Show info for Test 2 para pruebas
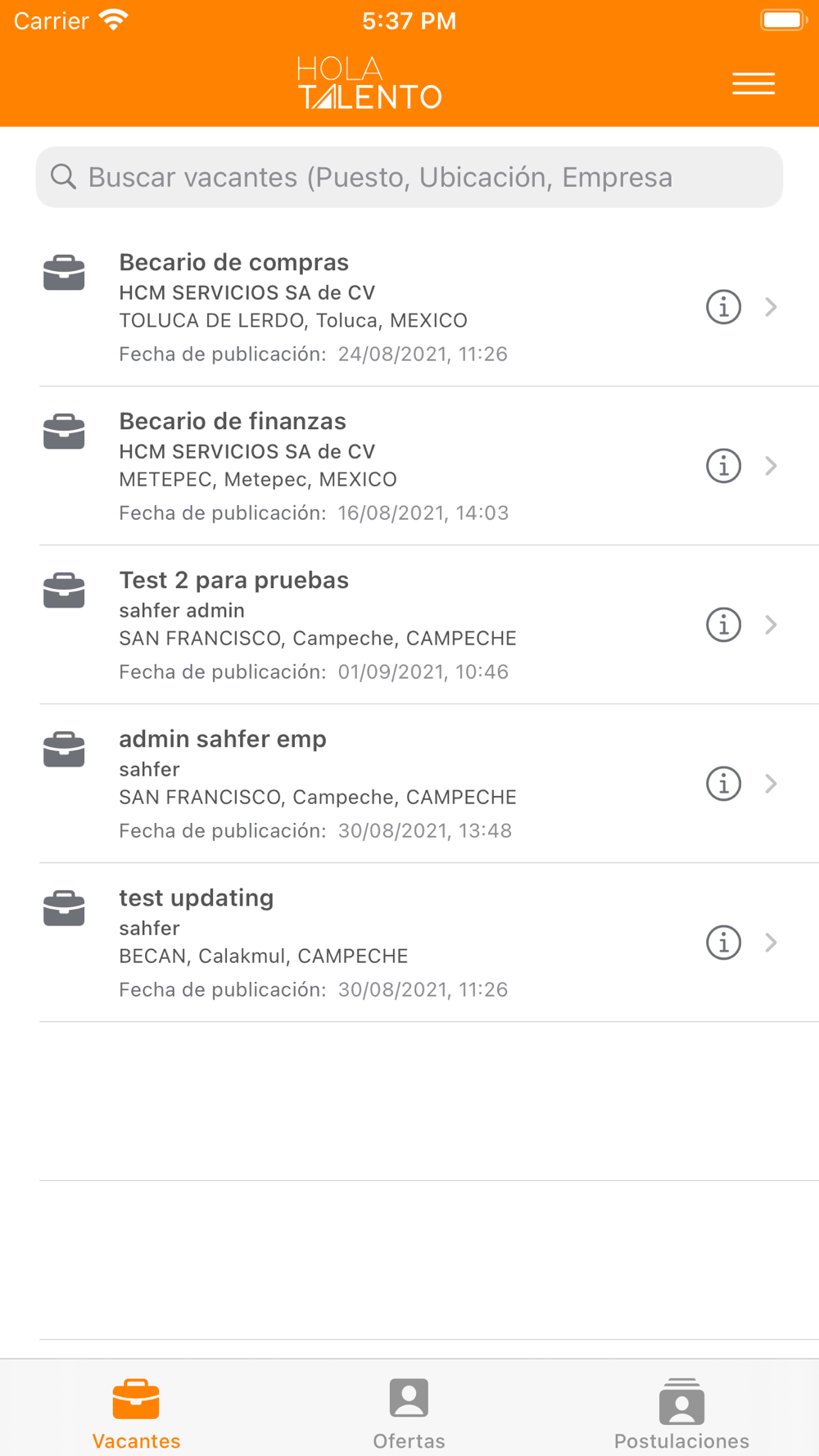This screenshot has width=819, height=1456. (x=723, y=625)
